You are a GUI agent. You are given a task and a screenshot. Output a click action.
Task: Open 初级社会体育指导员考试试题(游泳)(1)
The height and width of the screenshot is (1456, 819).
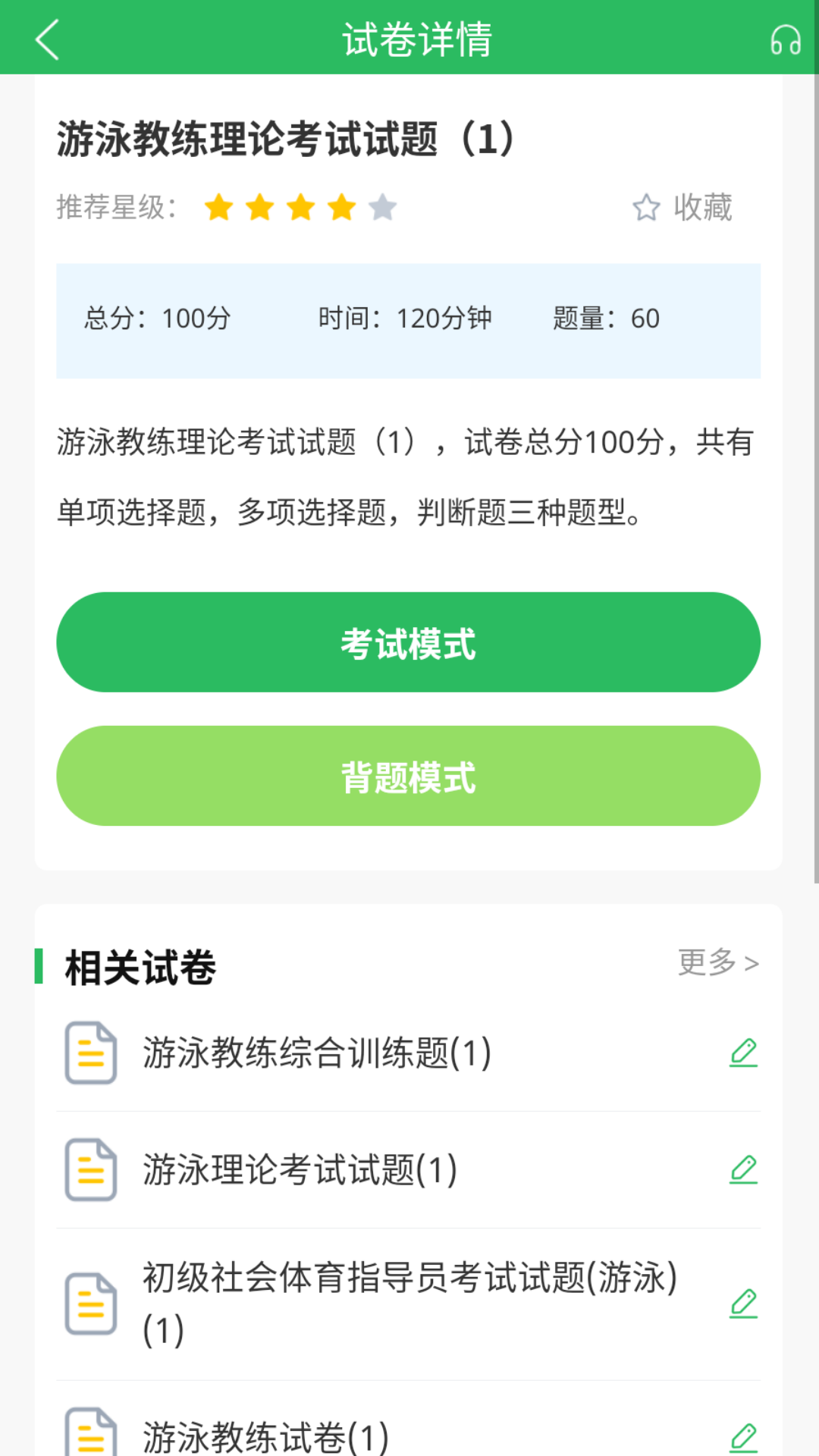pos(409,1303)
